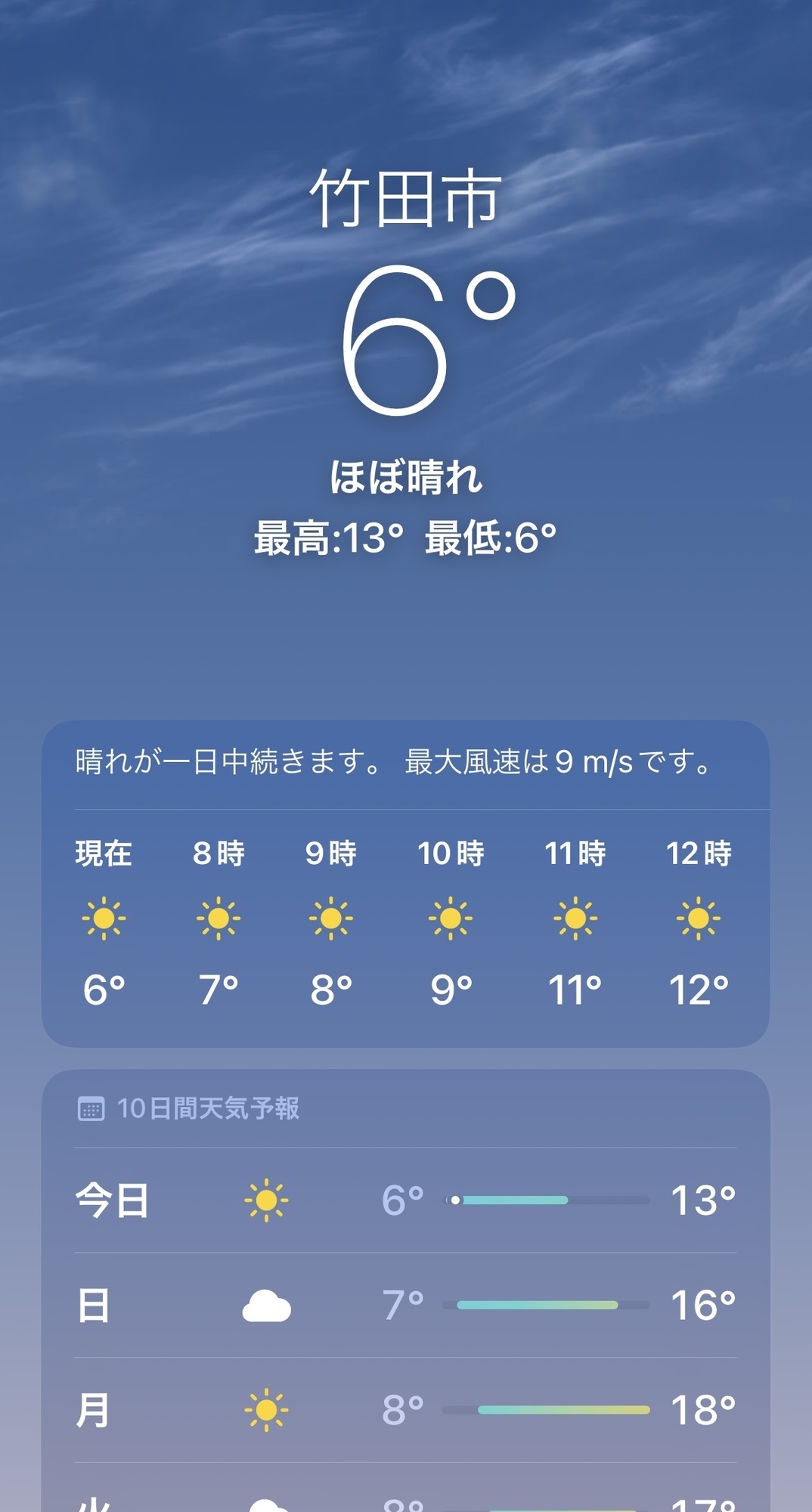Open today's (今日) forecast row

[405, 1200]
